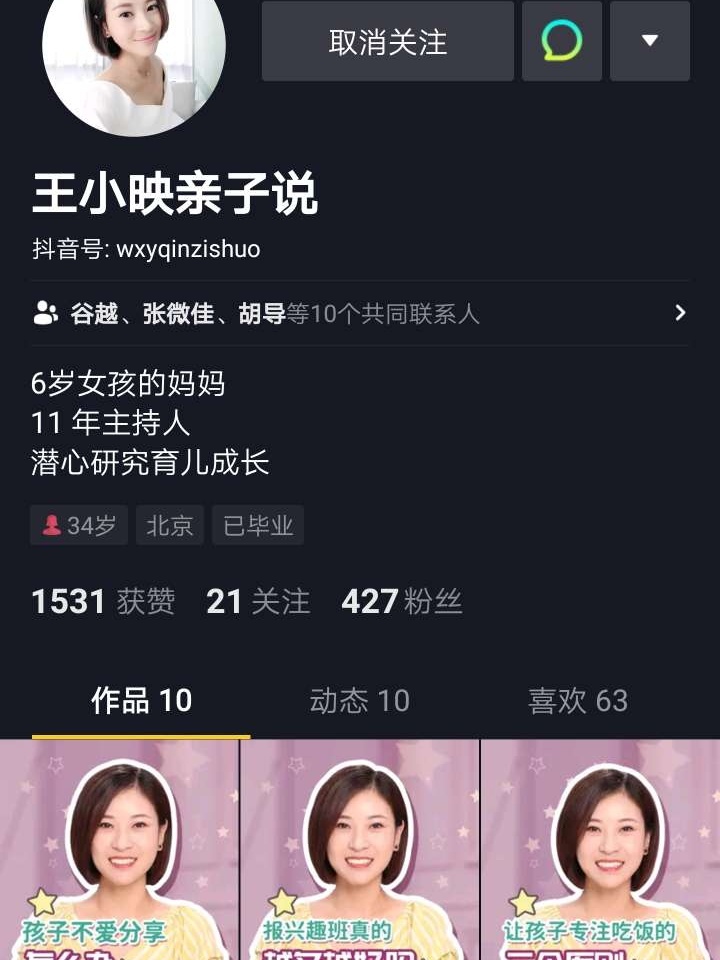Switch to the 作品 tab

(141, 701)
